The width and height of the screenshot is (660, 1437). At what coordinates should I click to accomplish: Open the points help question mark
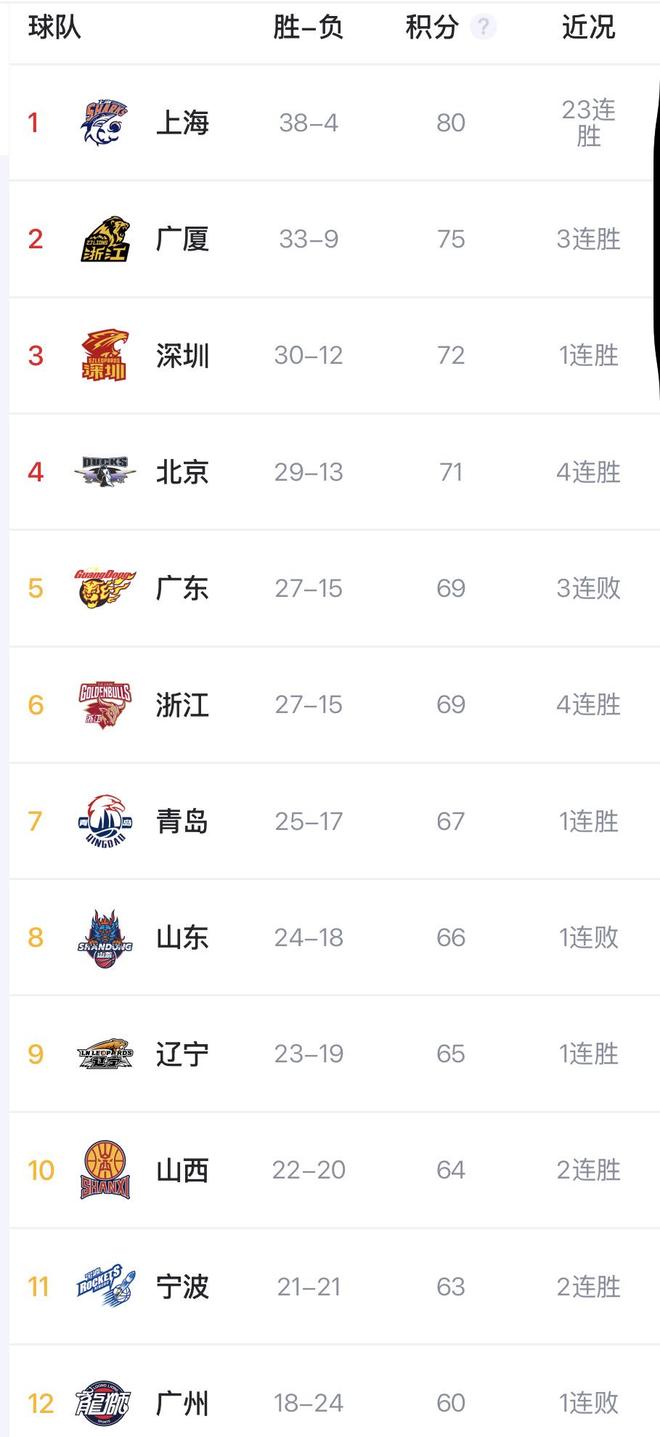pyautogui.click(x=483, y=27)
